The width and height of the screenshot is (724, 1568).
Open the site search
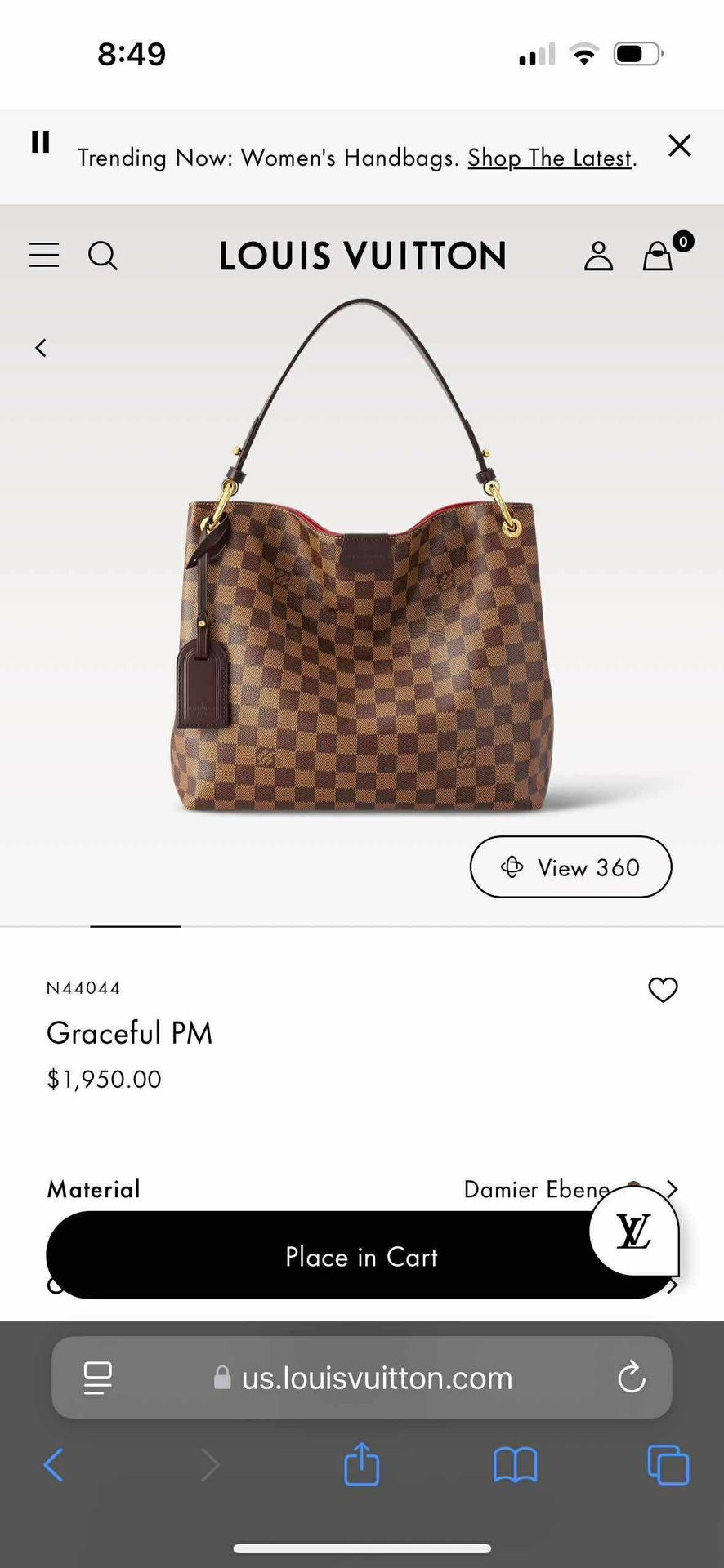tap(103, 256)
